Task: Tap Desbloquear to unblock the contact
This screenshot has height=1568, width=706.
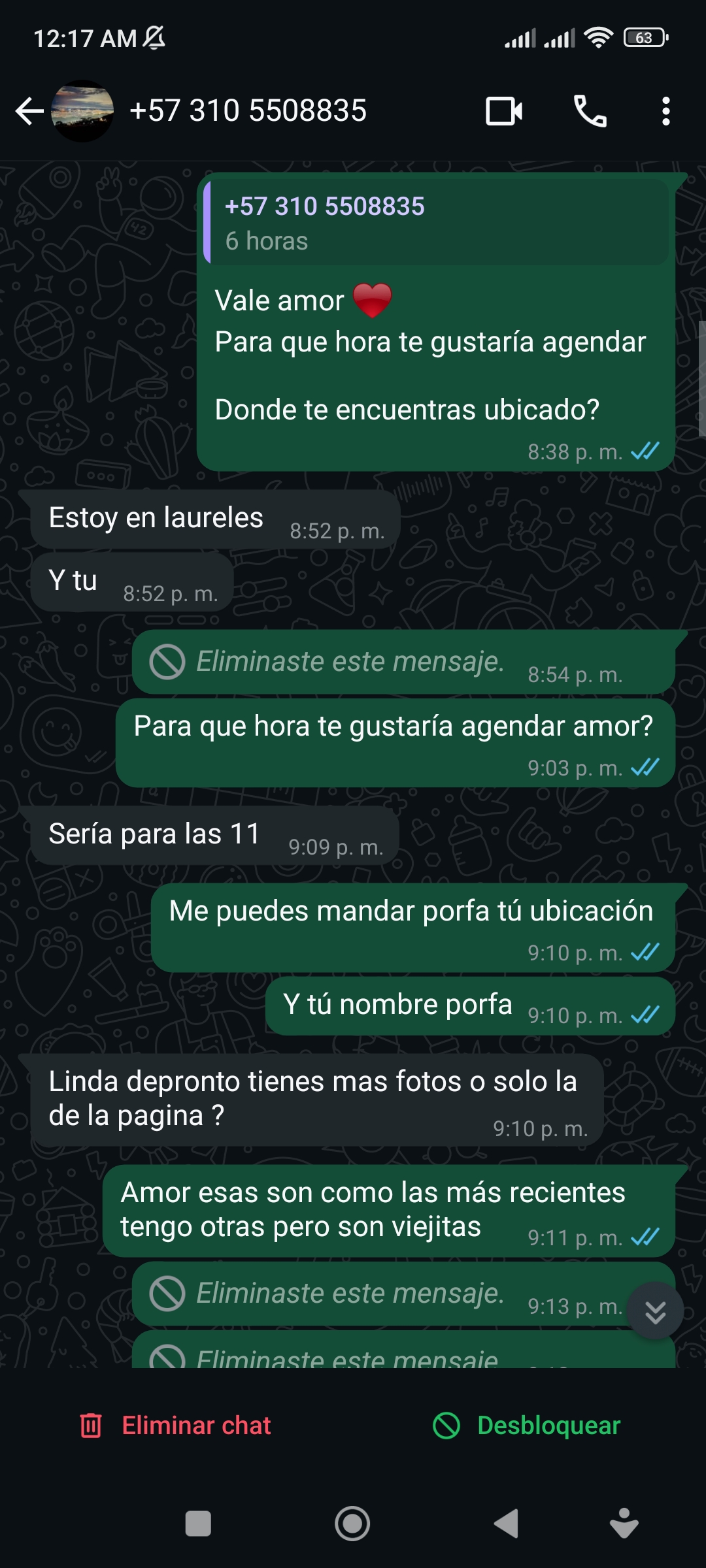Action: [x=527, y=1426]
